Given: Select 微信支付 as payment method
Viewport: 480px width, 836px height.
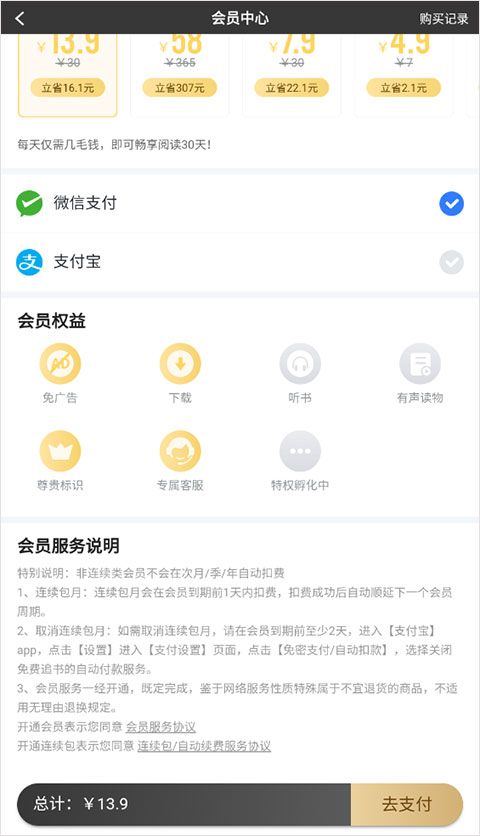Looking at the screenshot, I should (240, 203).
